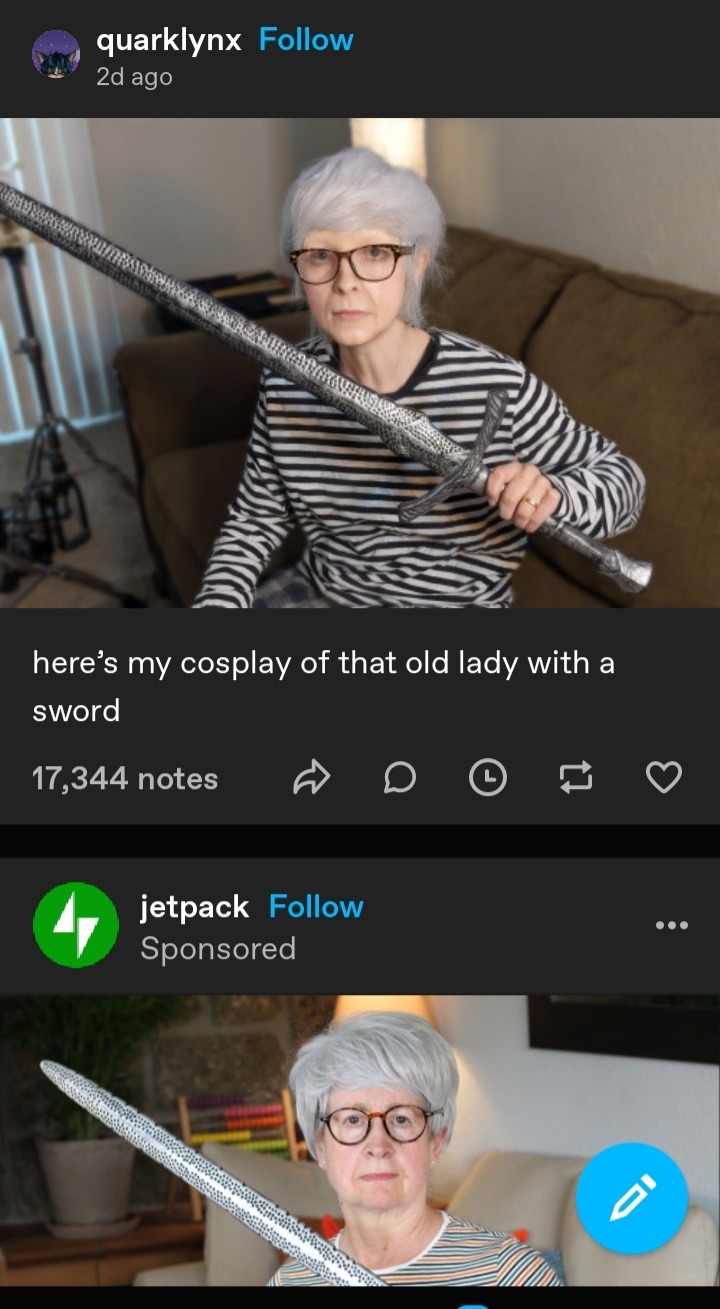Reblog the quarklynx post
Viewport: 720px width, 1309px height.
click(577, 778)
